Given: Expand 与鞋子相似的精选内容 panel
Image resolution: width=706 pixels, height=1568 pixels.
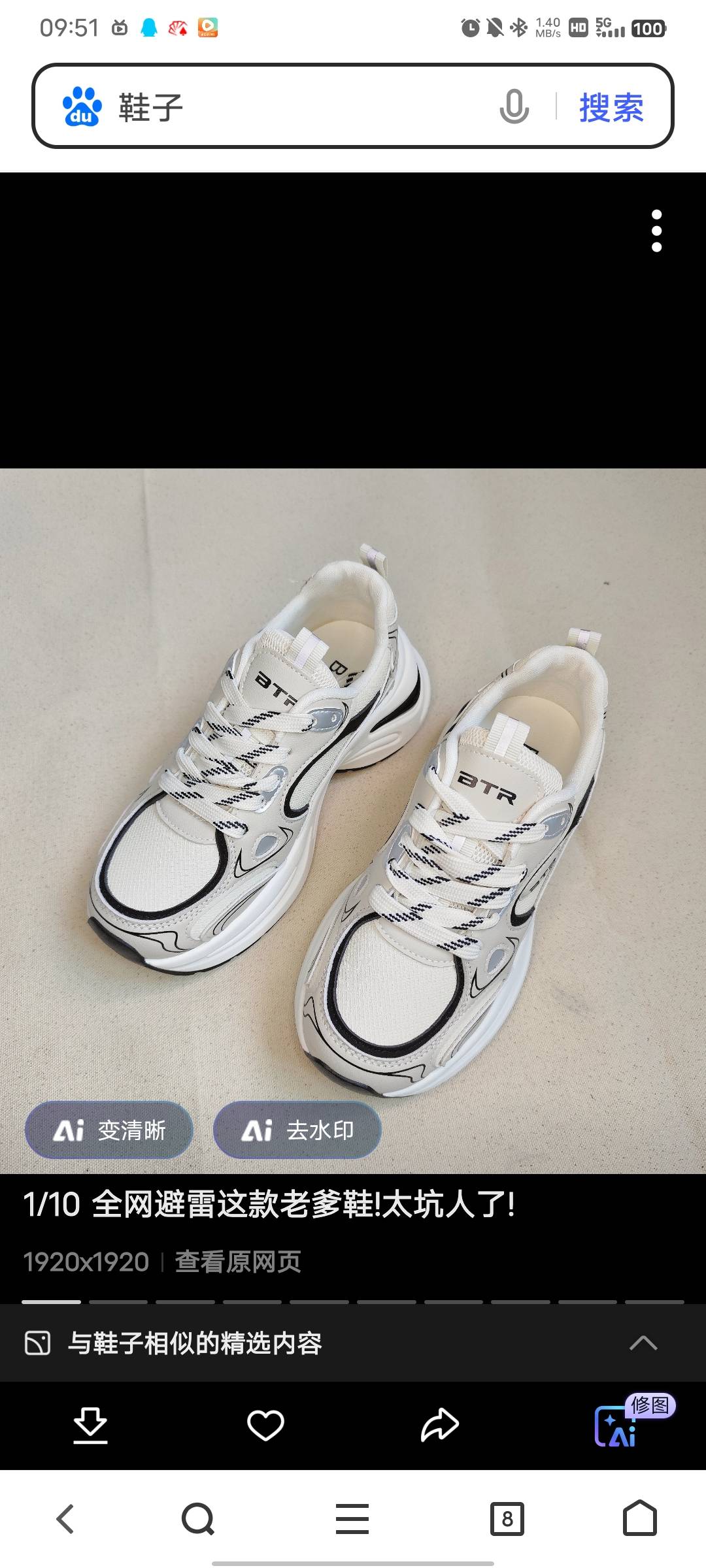Looking at the screenshot, I should point(643,1343).
